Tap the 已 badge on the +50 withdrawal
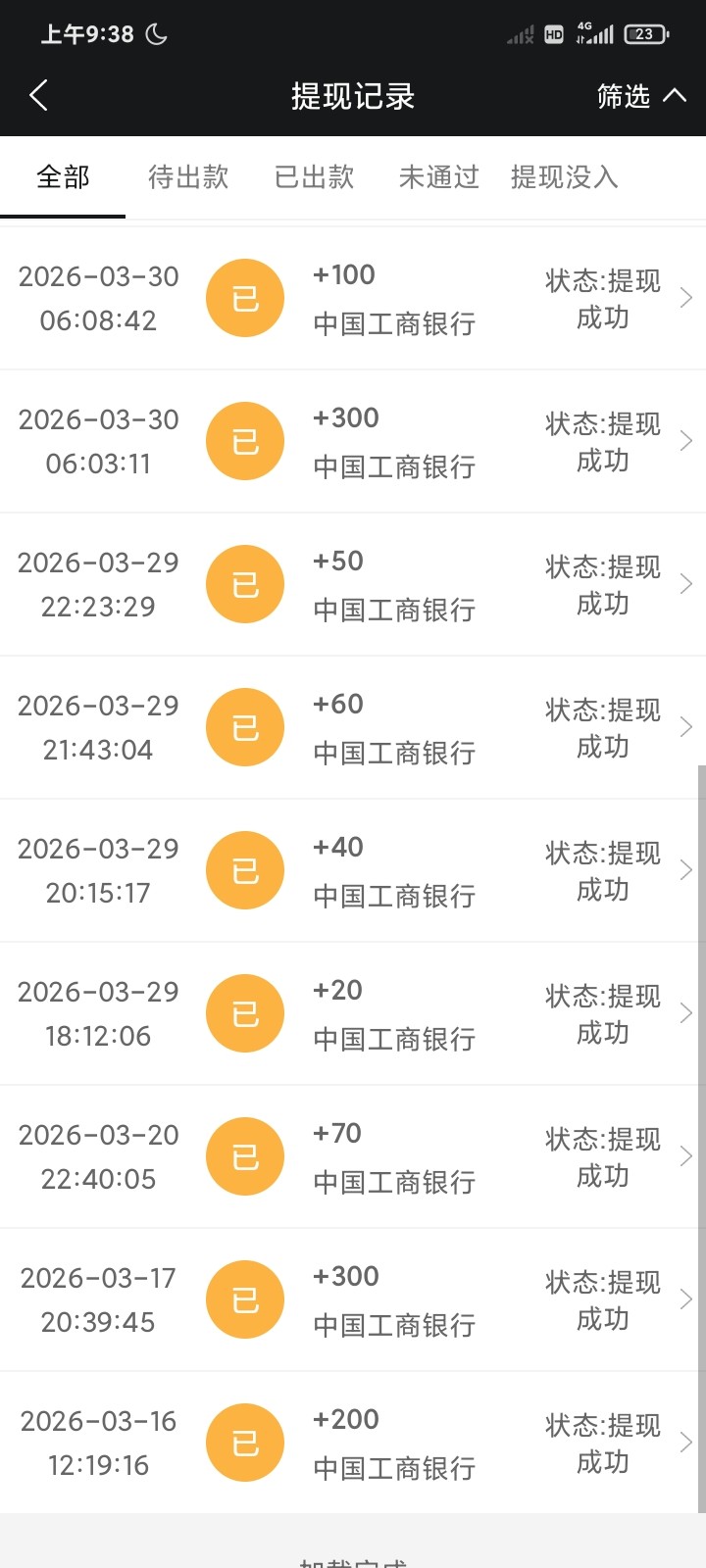The width and height of the screenshot is (706, 1568). coord(244,583)
